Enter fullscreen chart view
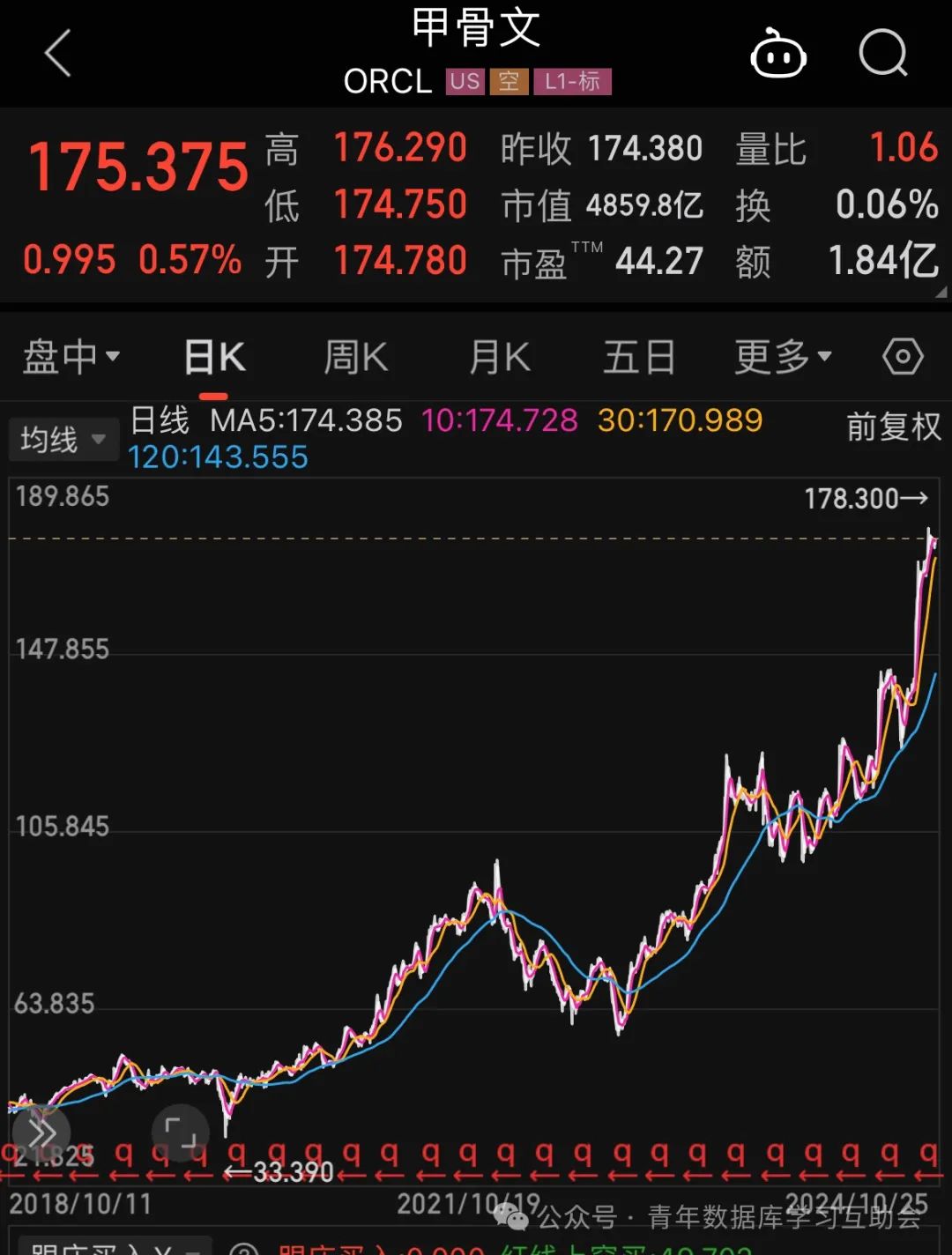Viewport: 952px width, 1255px height. point(180,1133)
